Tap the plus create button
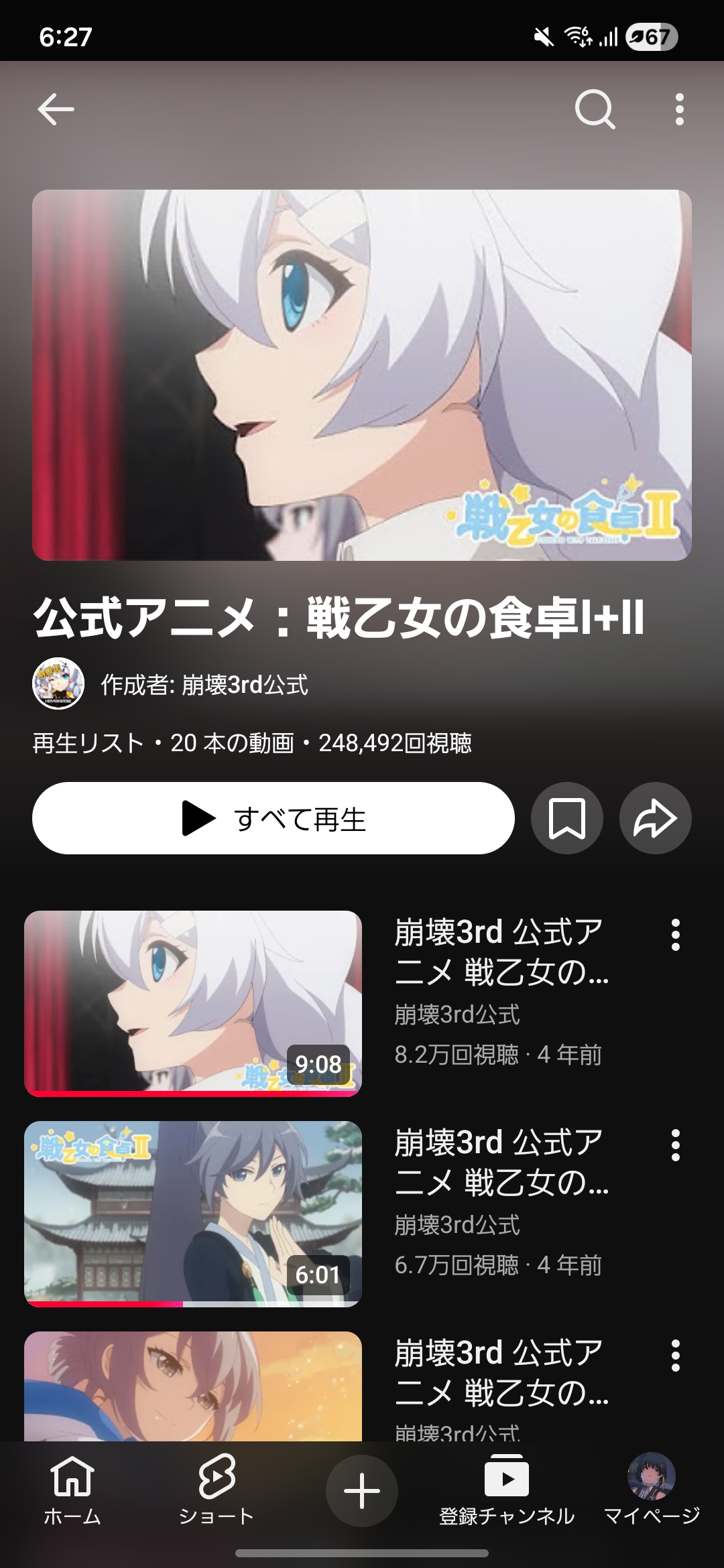 click(362, 1492)
